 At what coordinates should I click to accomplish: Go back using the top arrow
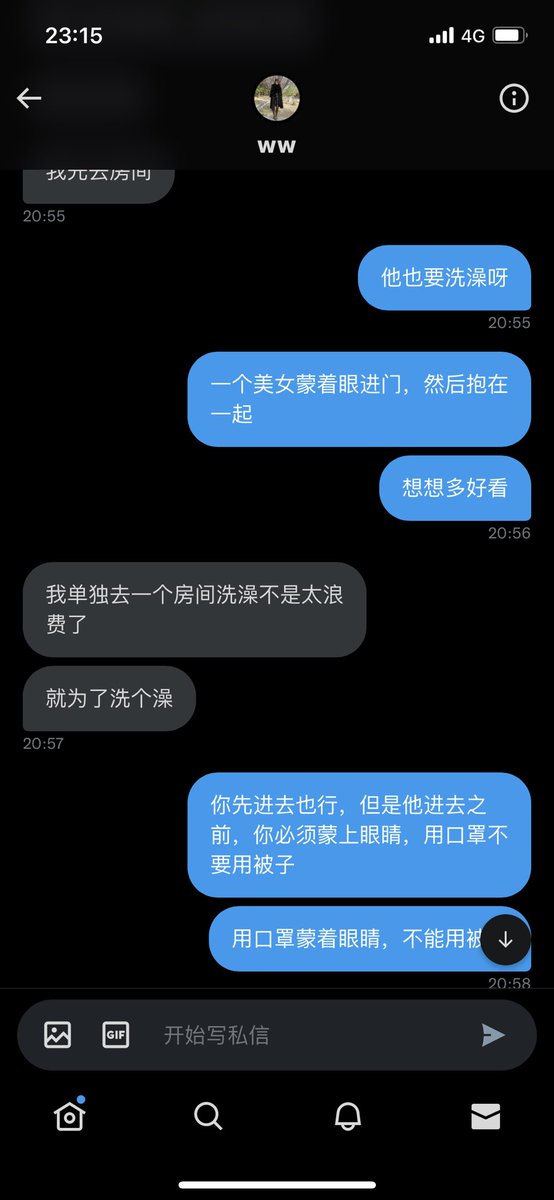29,98
